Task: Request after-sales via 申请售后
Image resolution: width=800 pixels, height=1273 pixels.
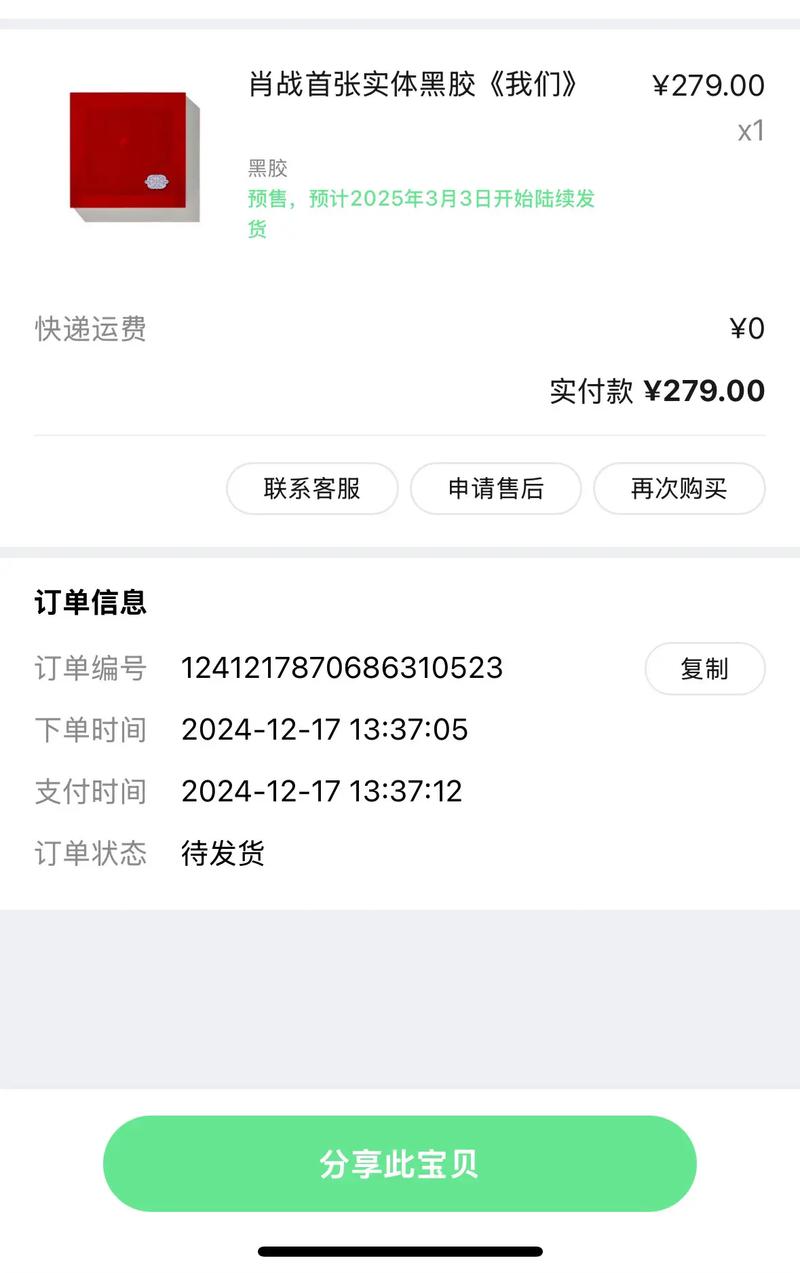Action: point(496,489)
